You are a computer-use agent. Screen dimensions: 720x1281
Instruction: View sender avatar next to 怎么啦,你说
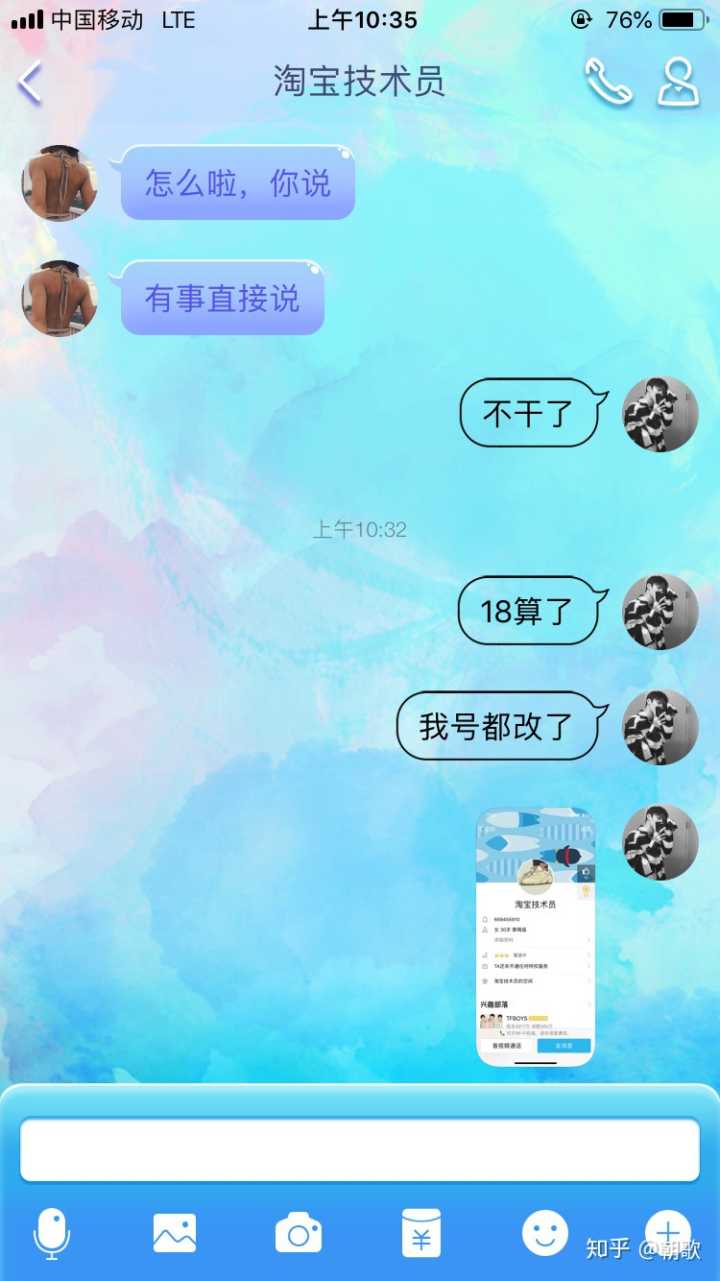point(60,183)
